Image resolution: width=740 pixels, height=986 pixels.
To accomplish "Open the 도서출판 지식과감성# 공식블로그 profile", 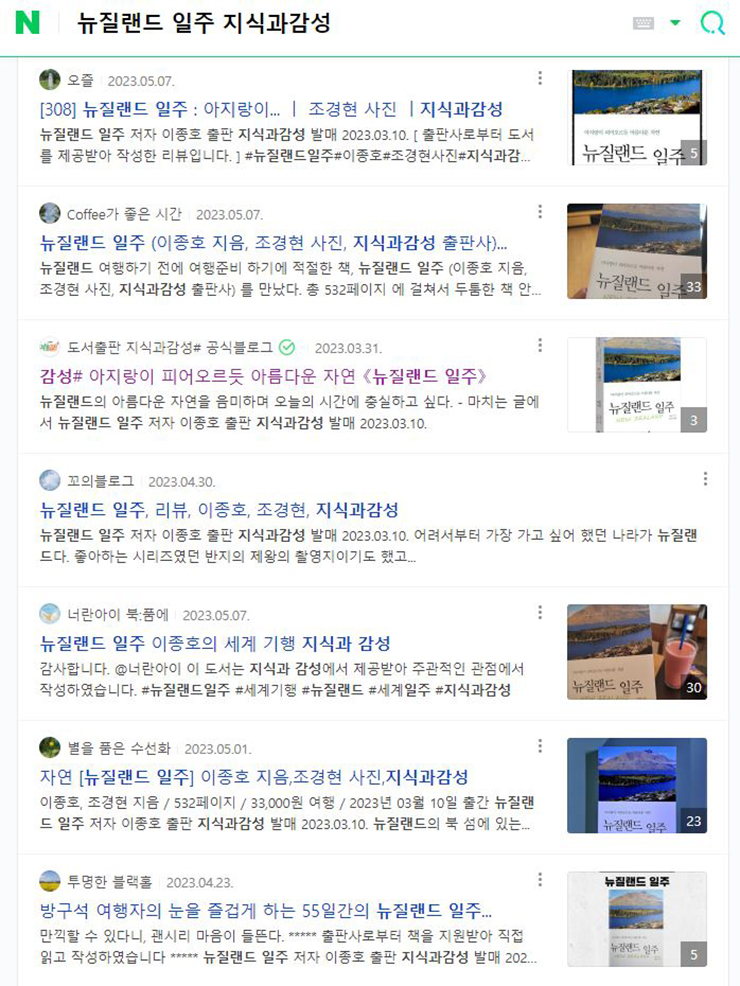I will point(169,347).
